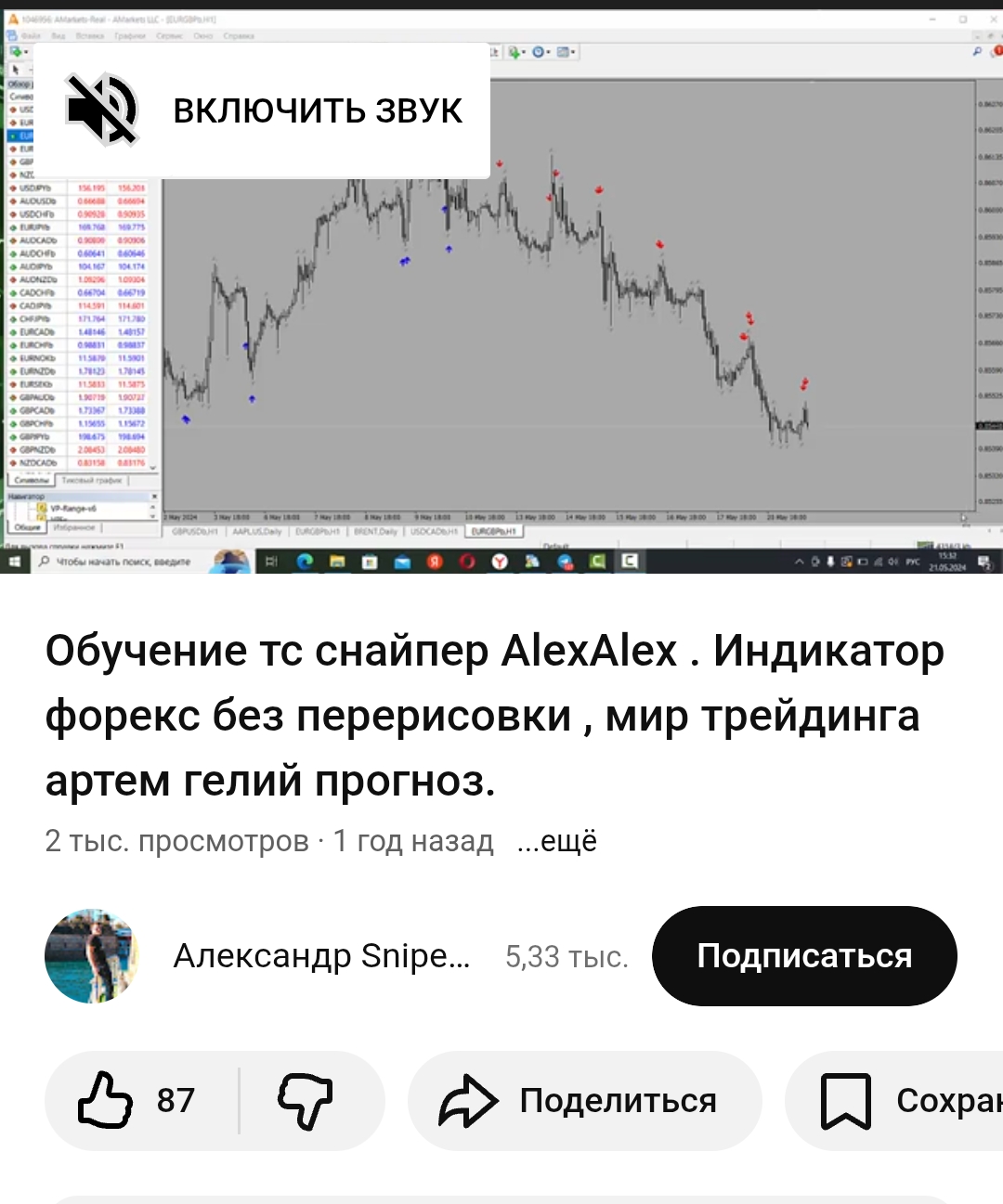Dislike this video
The width and height of the screenshot is (1003, 1204).
(x=306, y=1101)
